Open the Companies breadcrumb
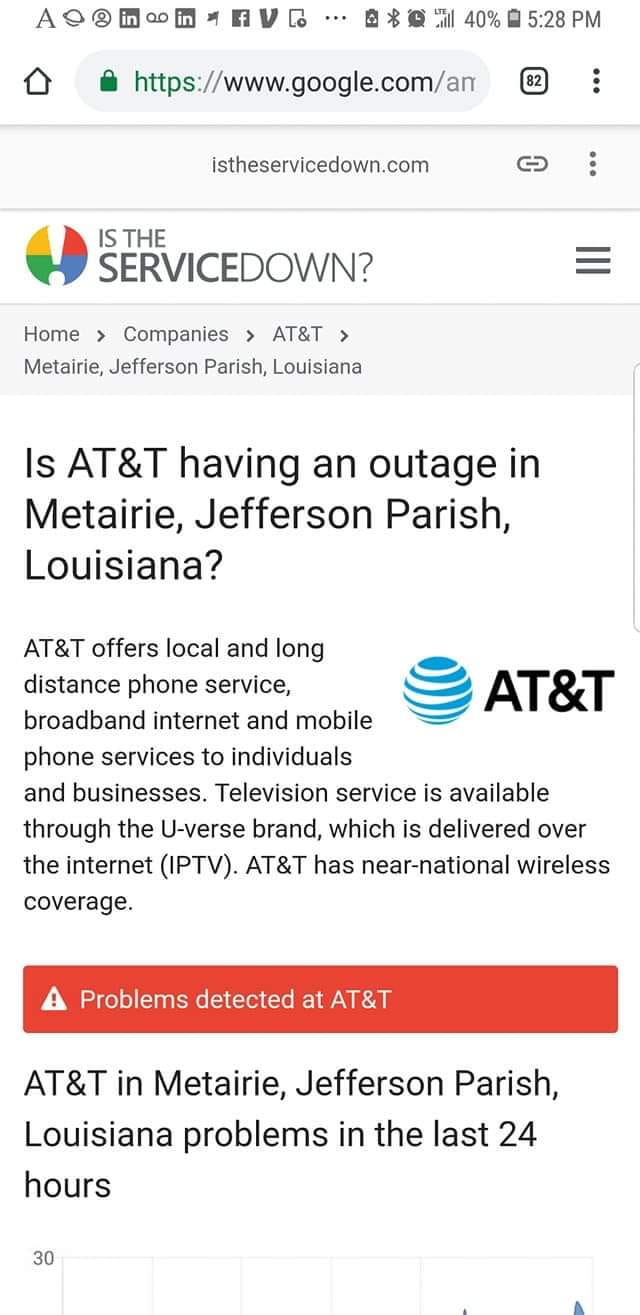The image size is (640, 1315). coord(176,334)
